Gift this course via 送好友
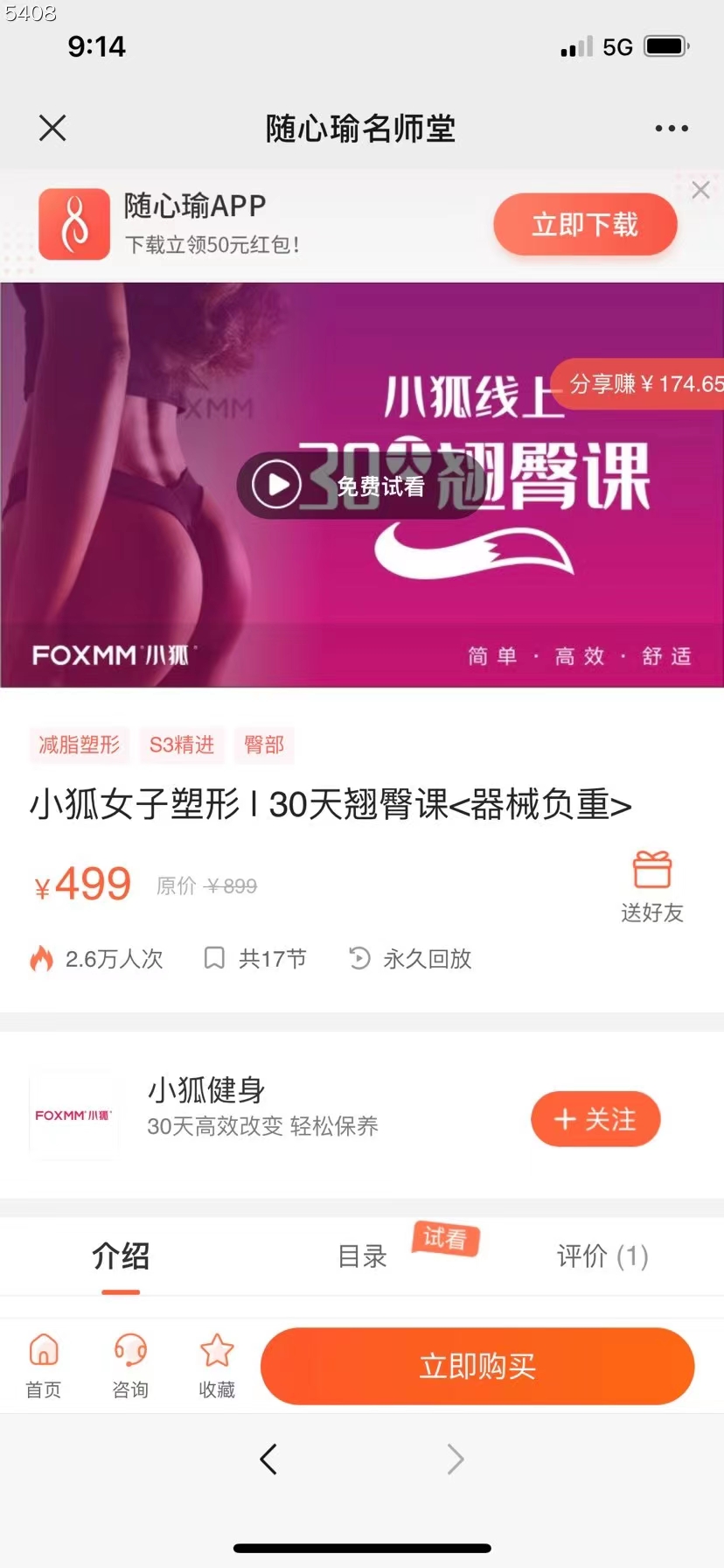This screenshot has height=1568, width=724. pos(652,887)
